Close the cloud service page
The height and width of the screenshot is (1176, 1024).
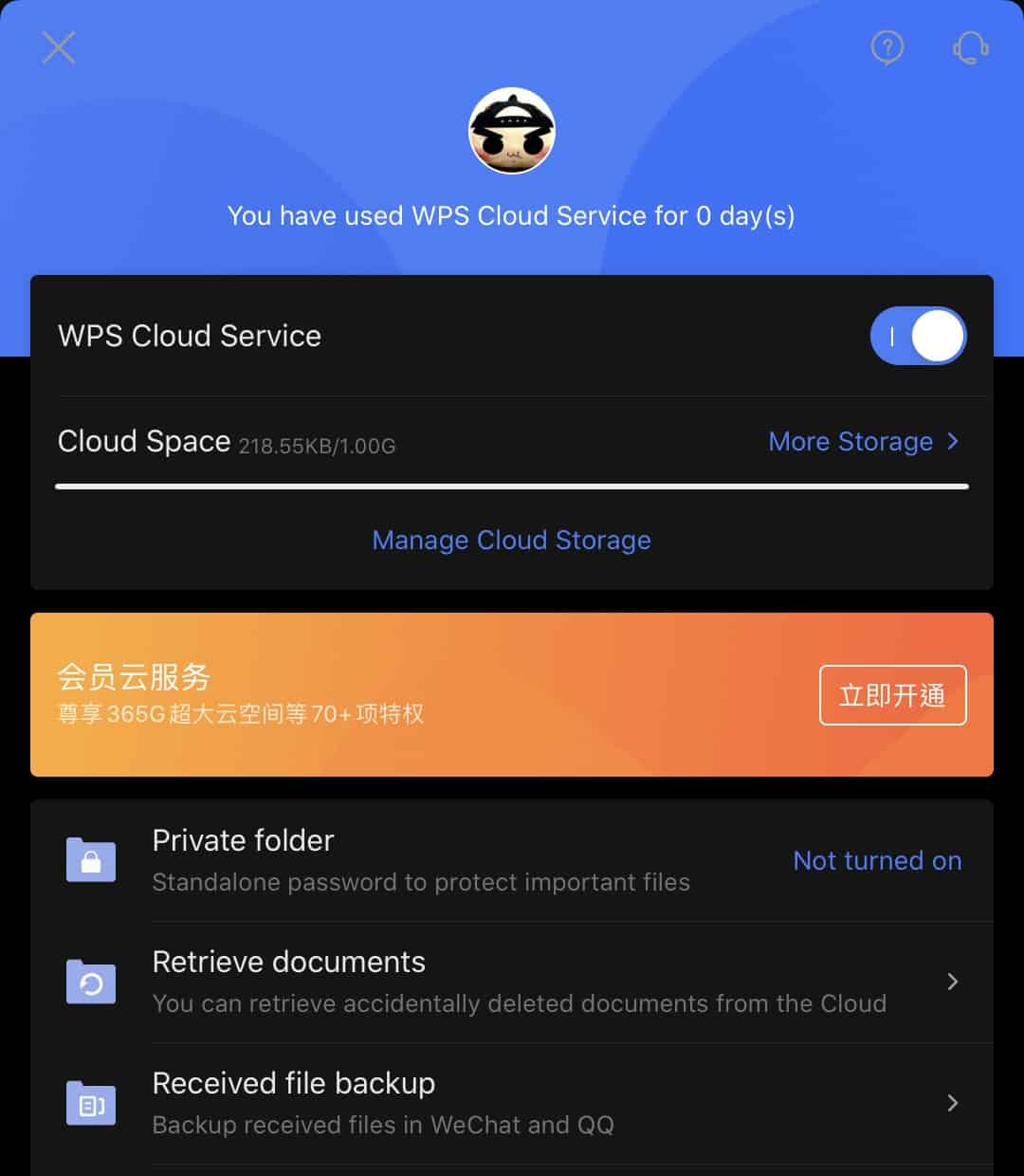pos(59,47)
